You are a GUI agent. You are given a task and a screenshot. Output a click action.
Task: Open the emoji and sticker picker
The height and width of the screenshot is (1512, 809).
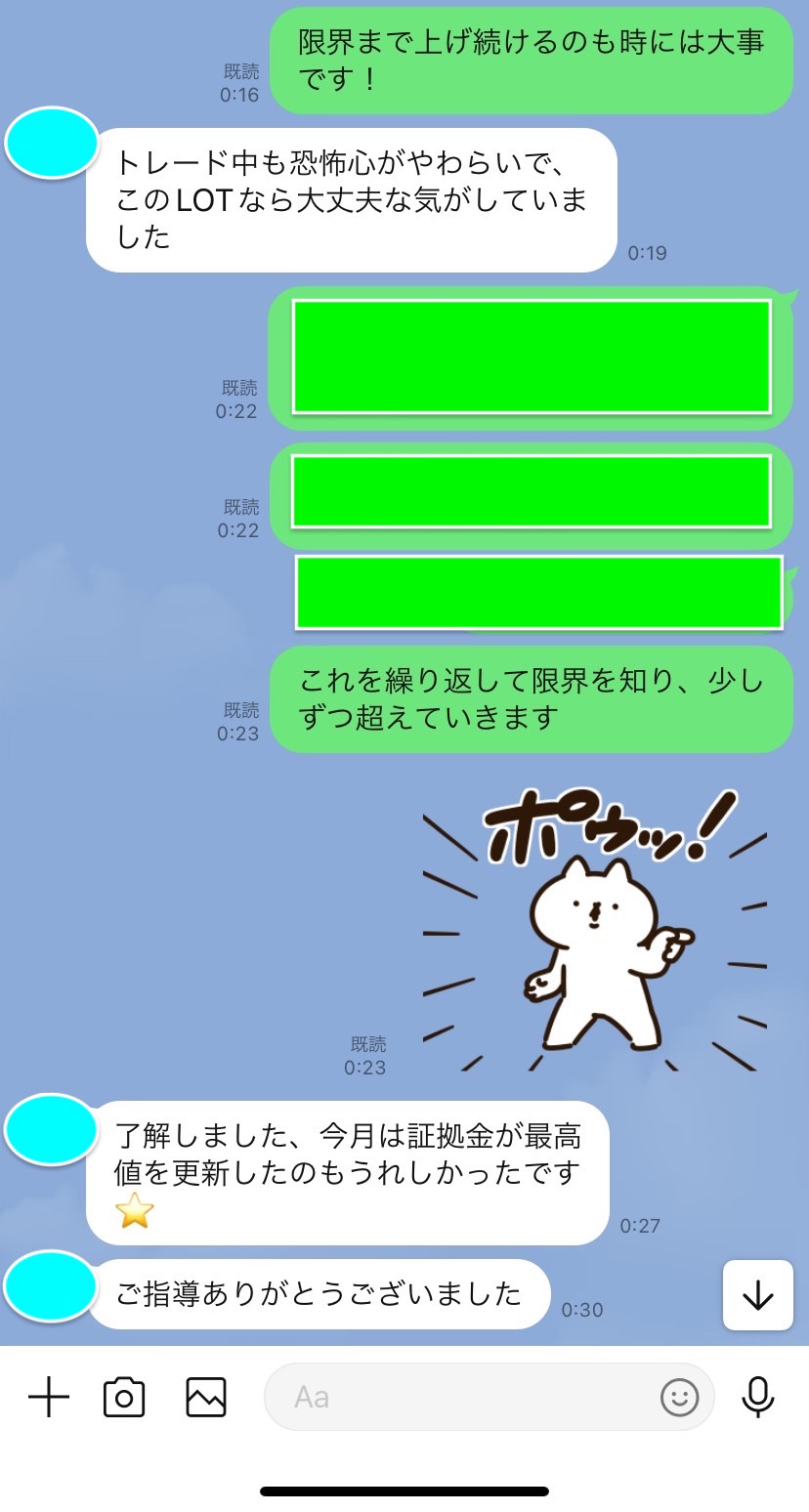coord(680,1398)
